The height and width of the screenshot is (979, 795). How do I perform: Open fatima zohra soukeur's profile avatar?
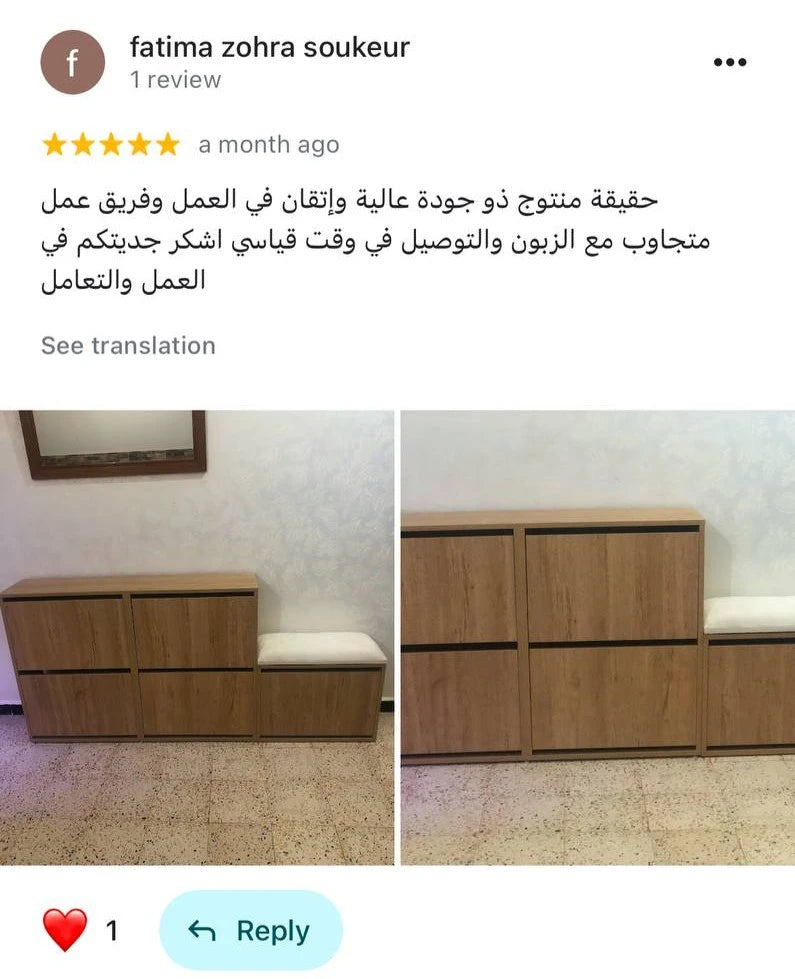pos(72,62)
